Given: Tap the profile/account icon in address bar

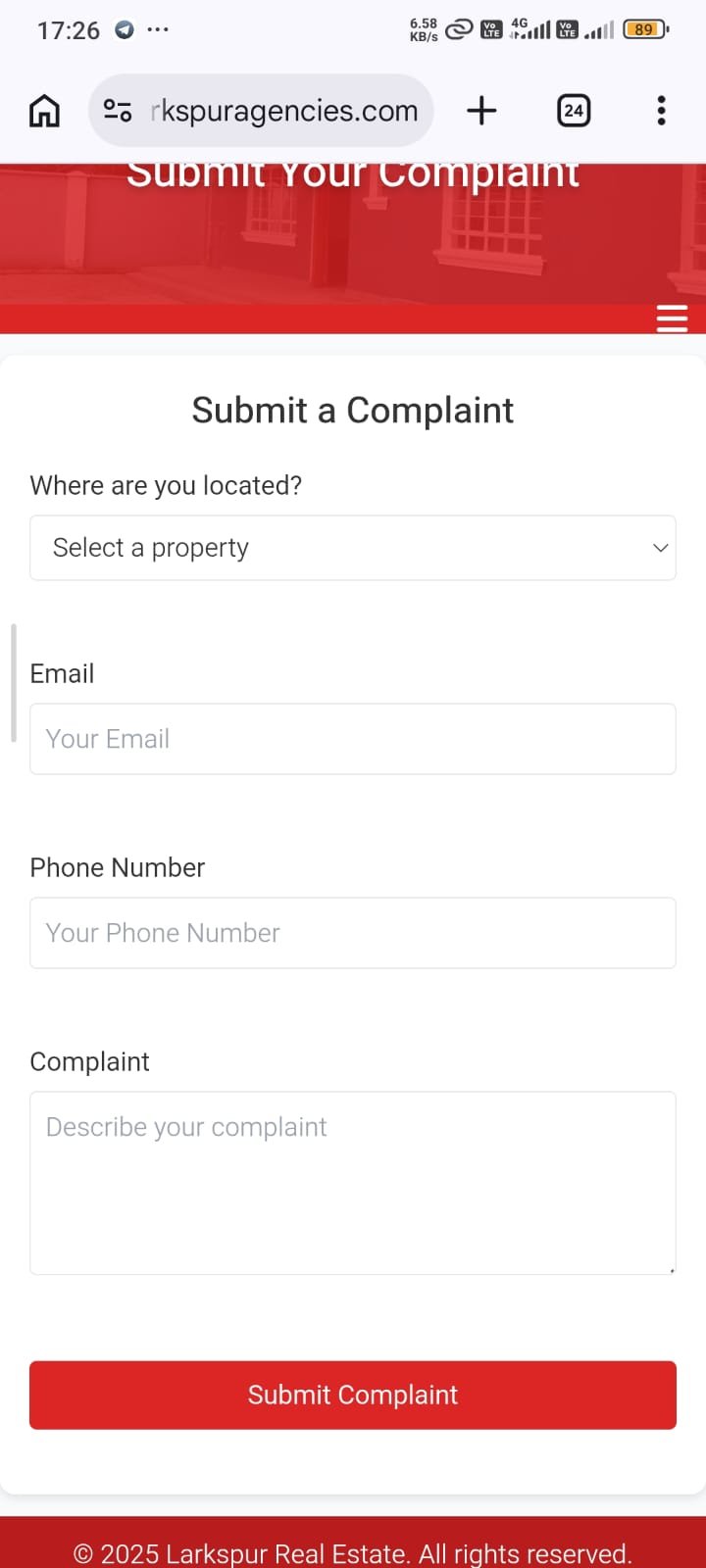Looking at the screenshot, I should (x=118, y=111).
